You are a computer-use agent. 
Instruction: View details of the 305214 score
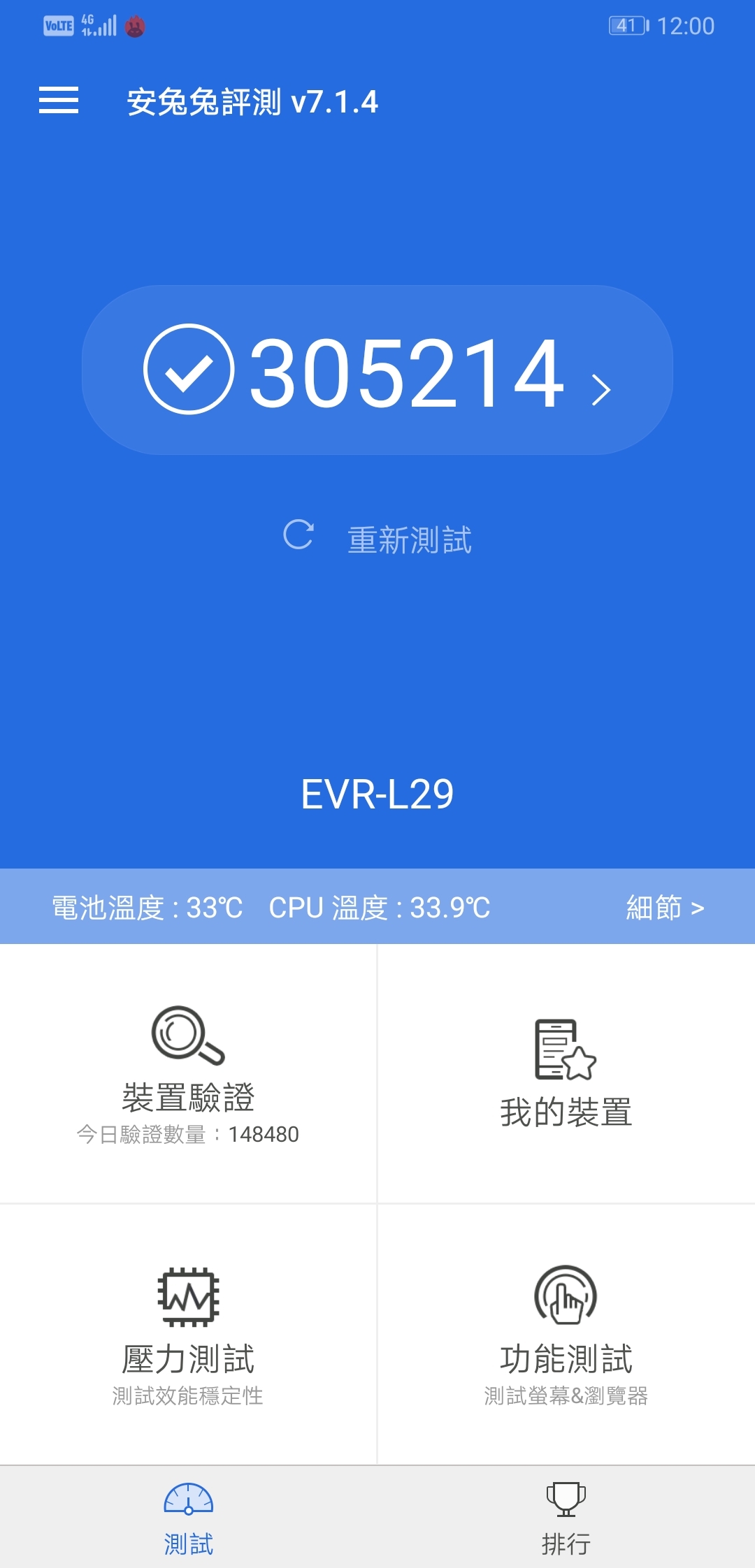tap(377, 370)
